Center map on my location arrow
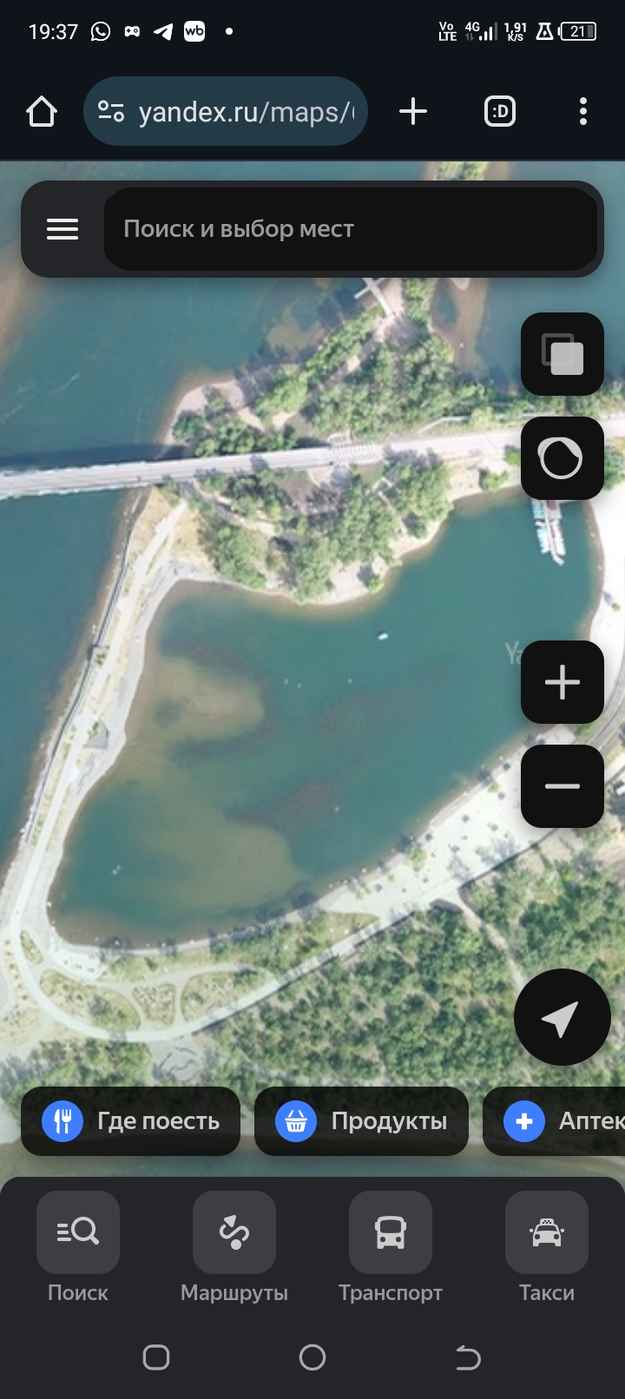The width and height of the screenshot is (625, 1399). click(x=562, y=1017)
